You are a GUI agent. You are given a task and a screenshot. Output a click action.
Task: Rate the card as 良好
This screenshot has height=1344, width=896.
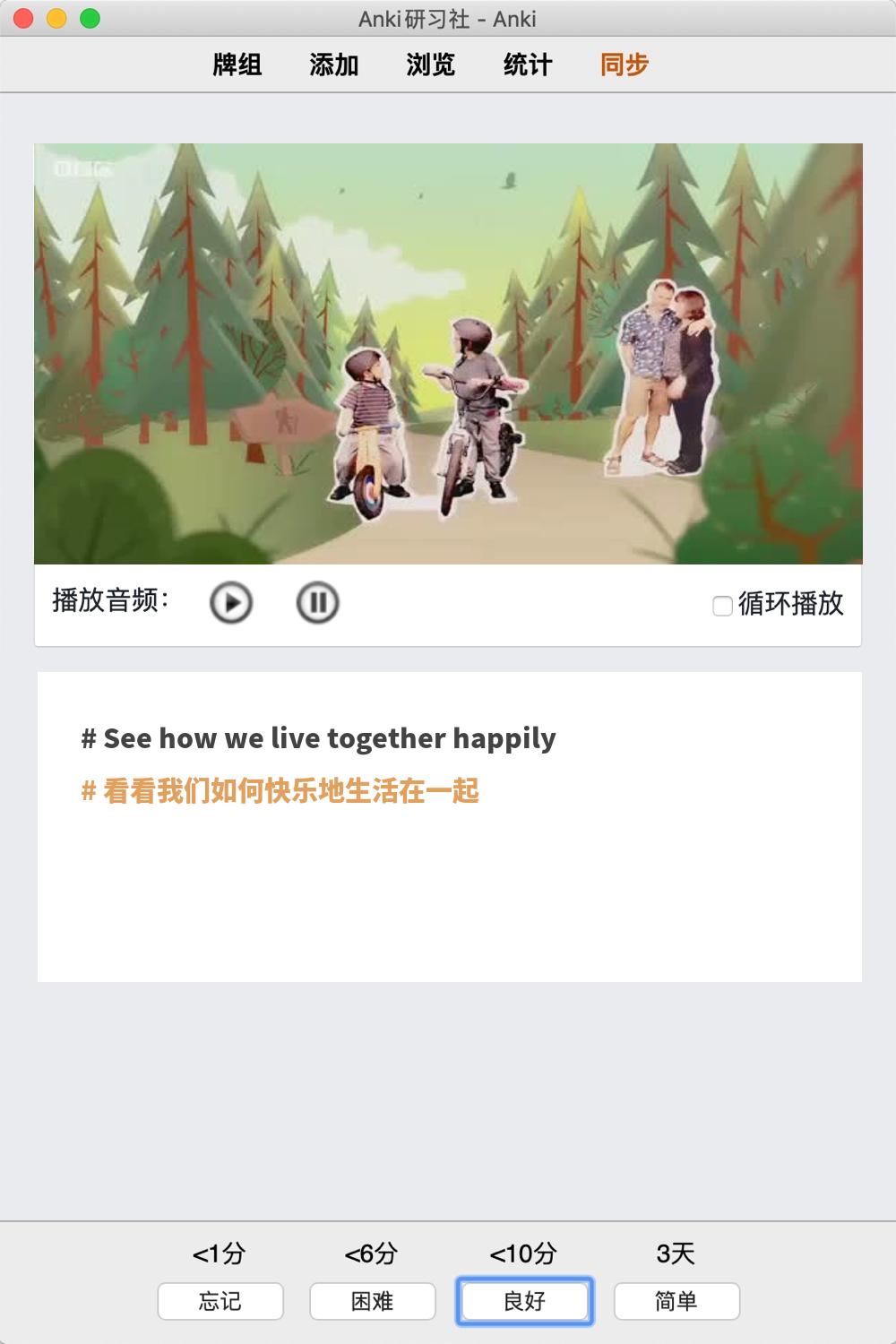pos(525,1301)
